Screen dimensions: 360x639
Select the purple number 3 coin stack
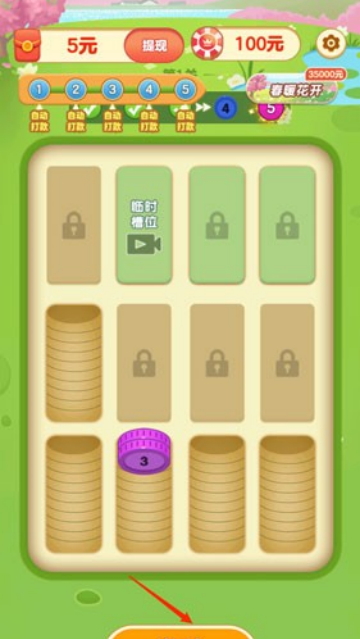click(x=144, y=451)
